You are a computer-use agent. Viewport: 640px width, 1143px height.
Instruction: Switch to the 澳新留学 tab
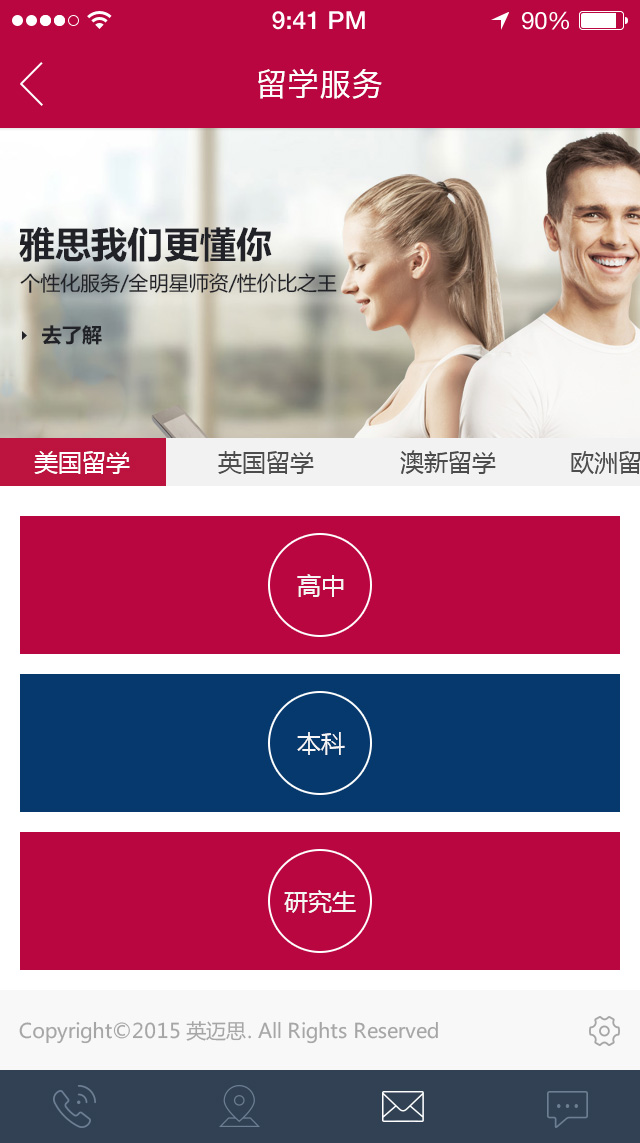coord(448,462)
